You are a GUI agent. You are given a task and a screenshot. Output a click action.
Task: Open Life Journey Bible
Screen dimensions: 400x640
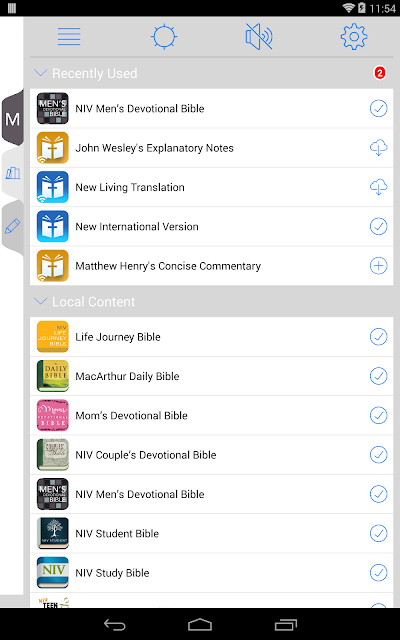[211, 337]
